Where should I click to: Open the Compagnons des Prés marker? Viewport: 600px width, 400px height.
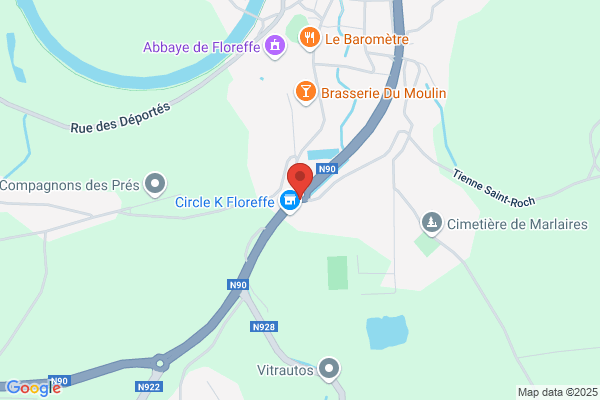pyautogui.click(x=155, y=184)
